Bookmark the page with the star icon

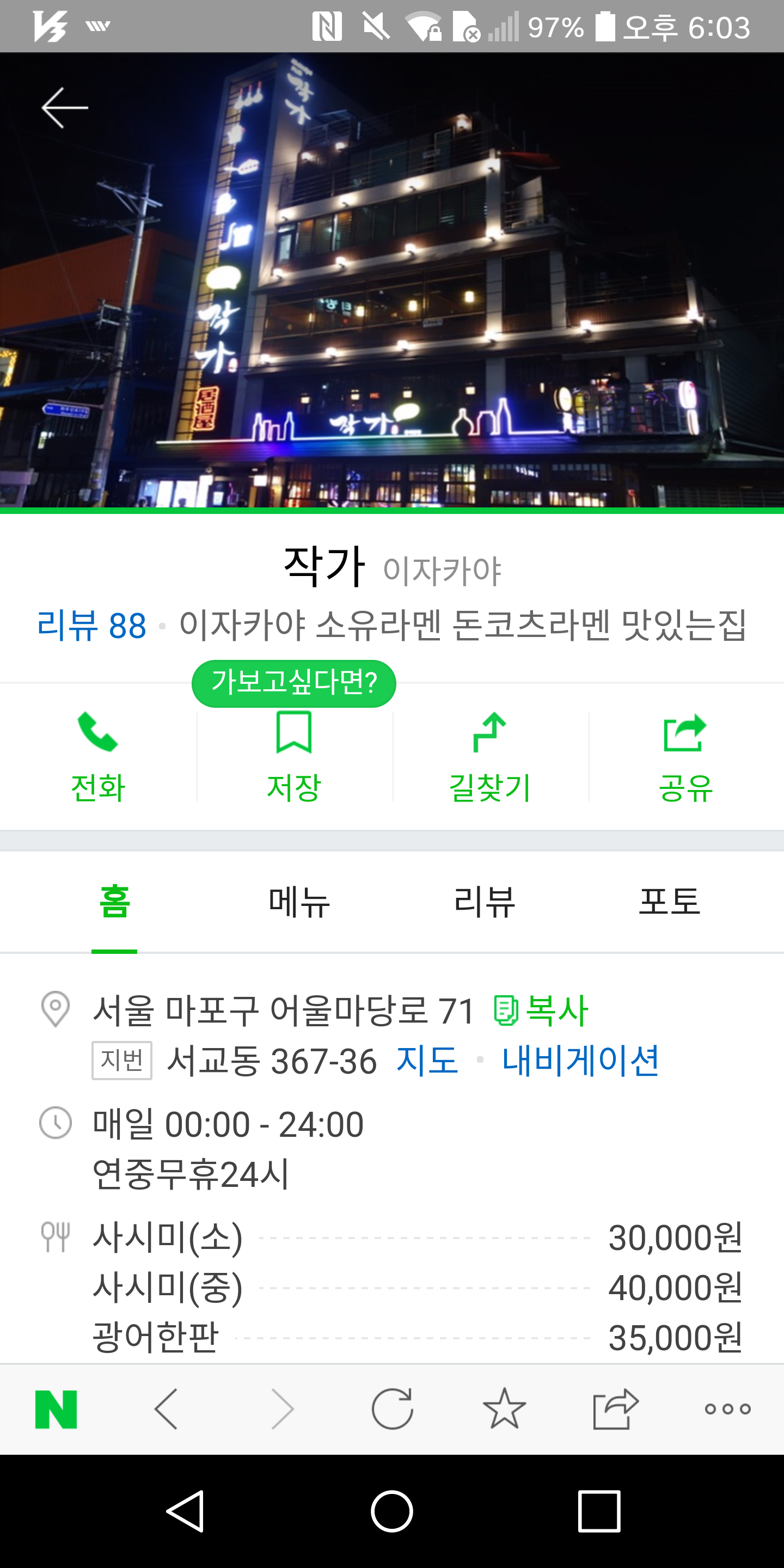504,1408
